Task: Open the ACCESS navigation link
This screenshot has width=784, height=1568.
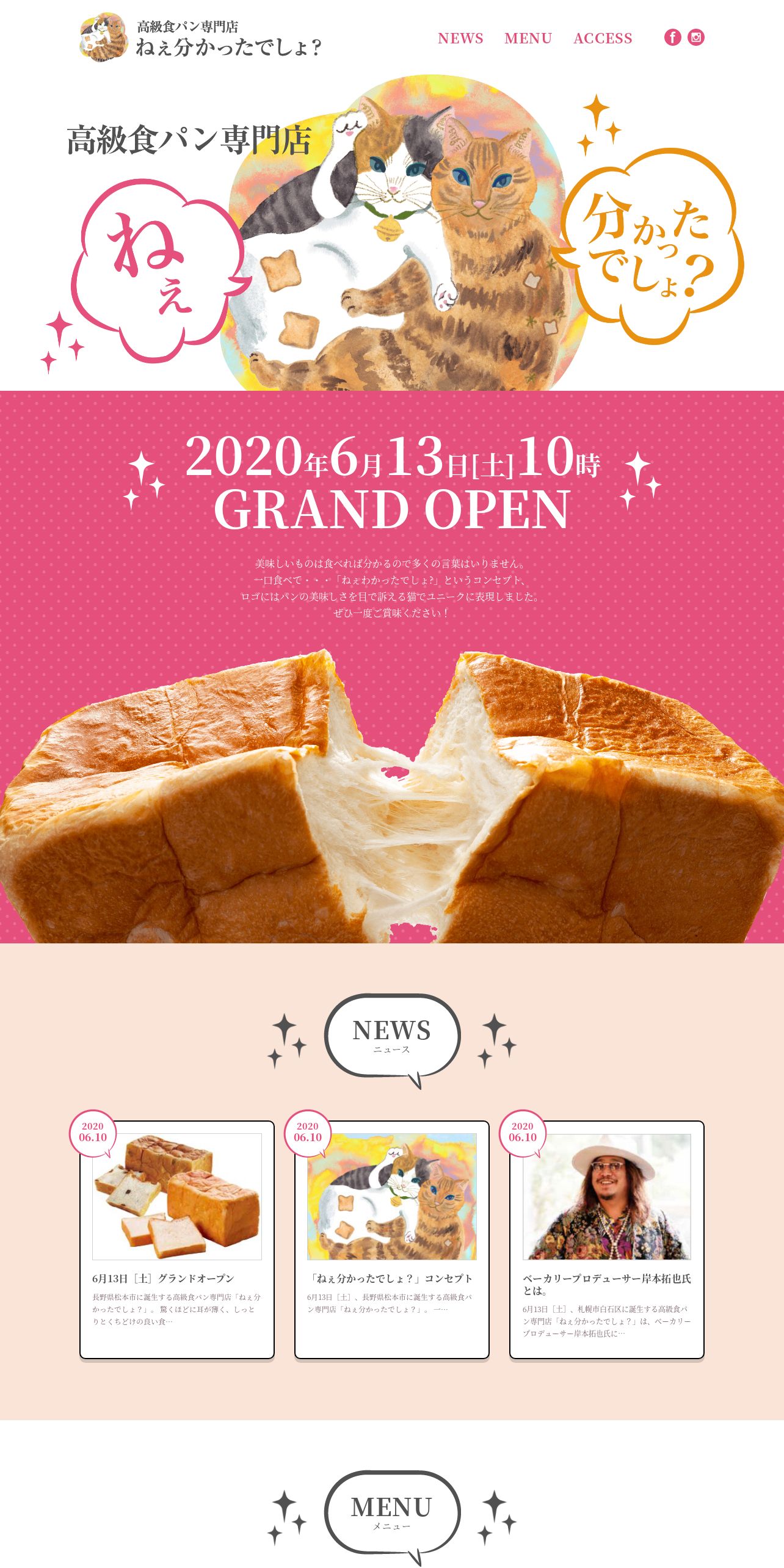Action: click(x=603, y=38)
